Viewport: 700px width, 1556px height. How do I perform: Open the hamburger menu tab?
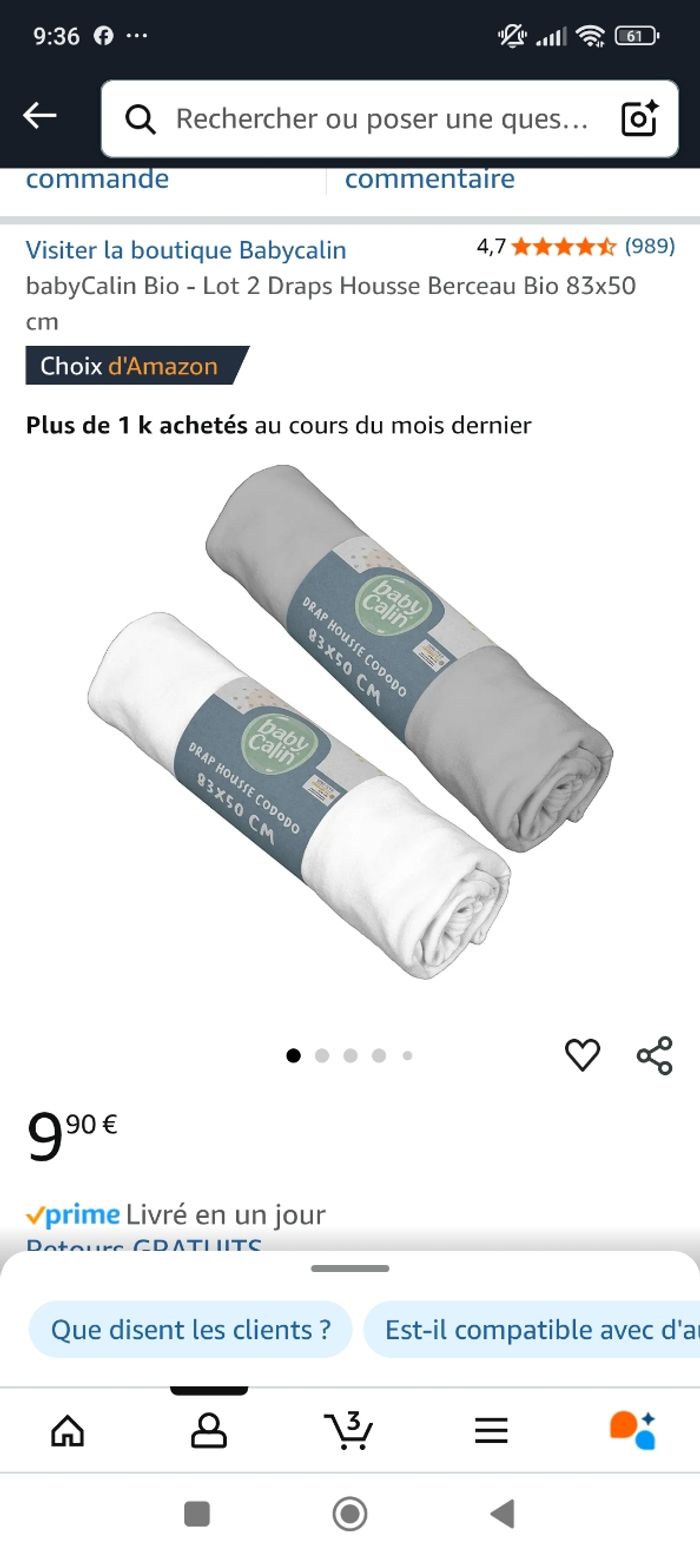[491, 1431]
